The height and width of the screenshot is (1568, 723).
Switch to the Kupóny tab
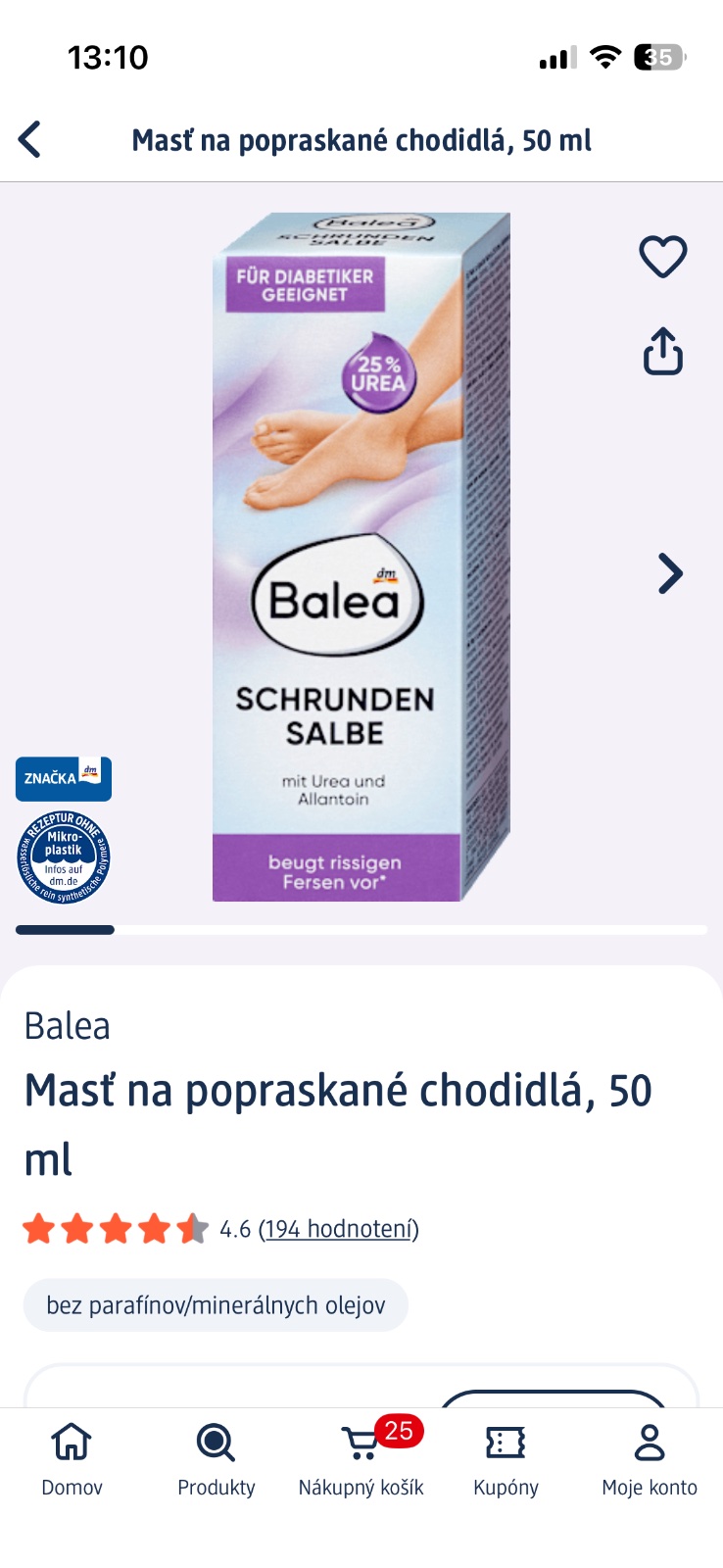click(506, 1460)
